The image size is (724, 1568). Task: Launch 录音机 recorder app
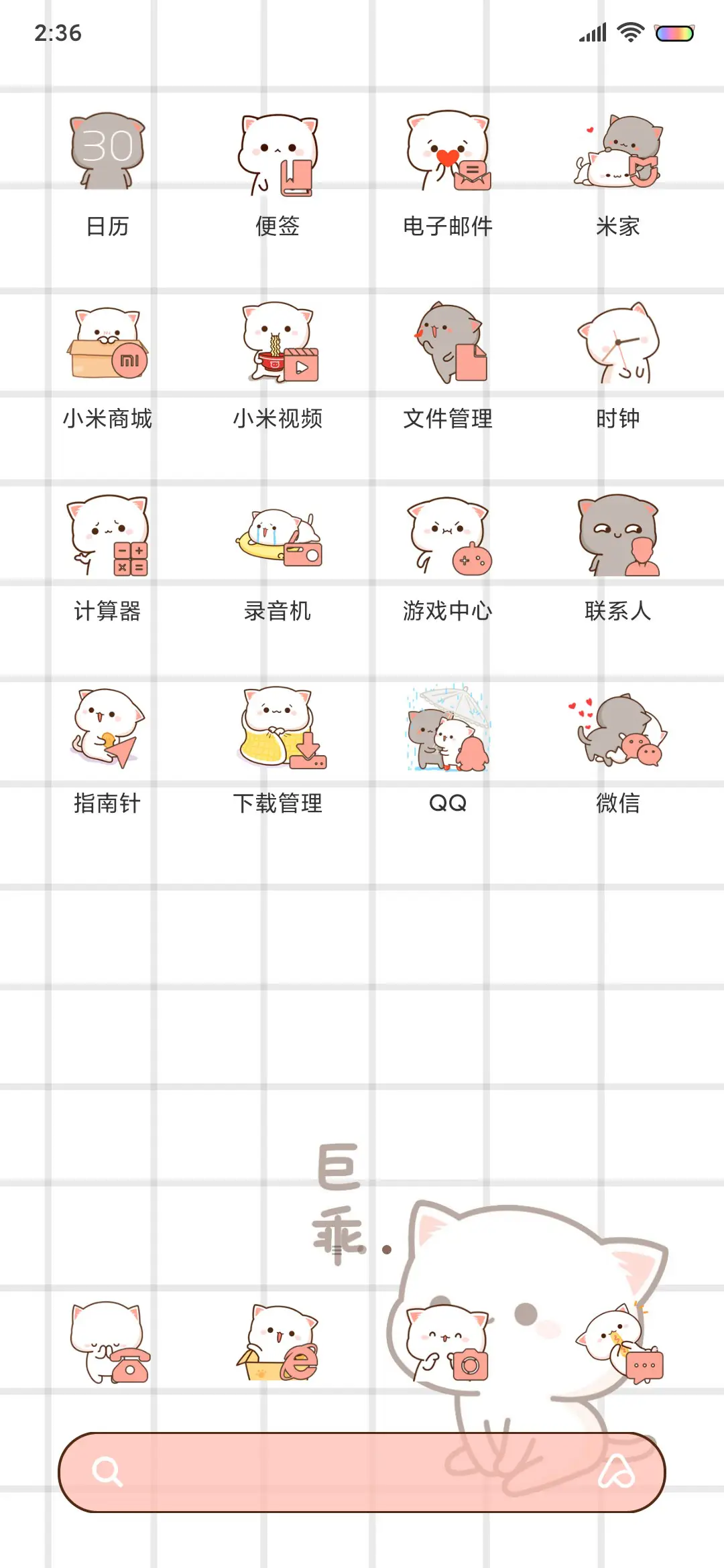pyautogui.click(x=278, y=537)
